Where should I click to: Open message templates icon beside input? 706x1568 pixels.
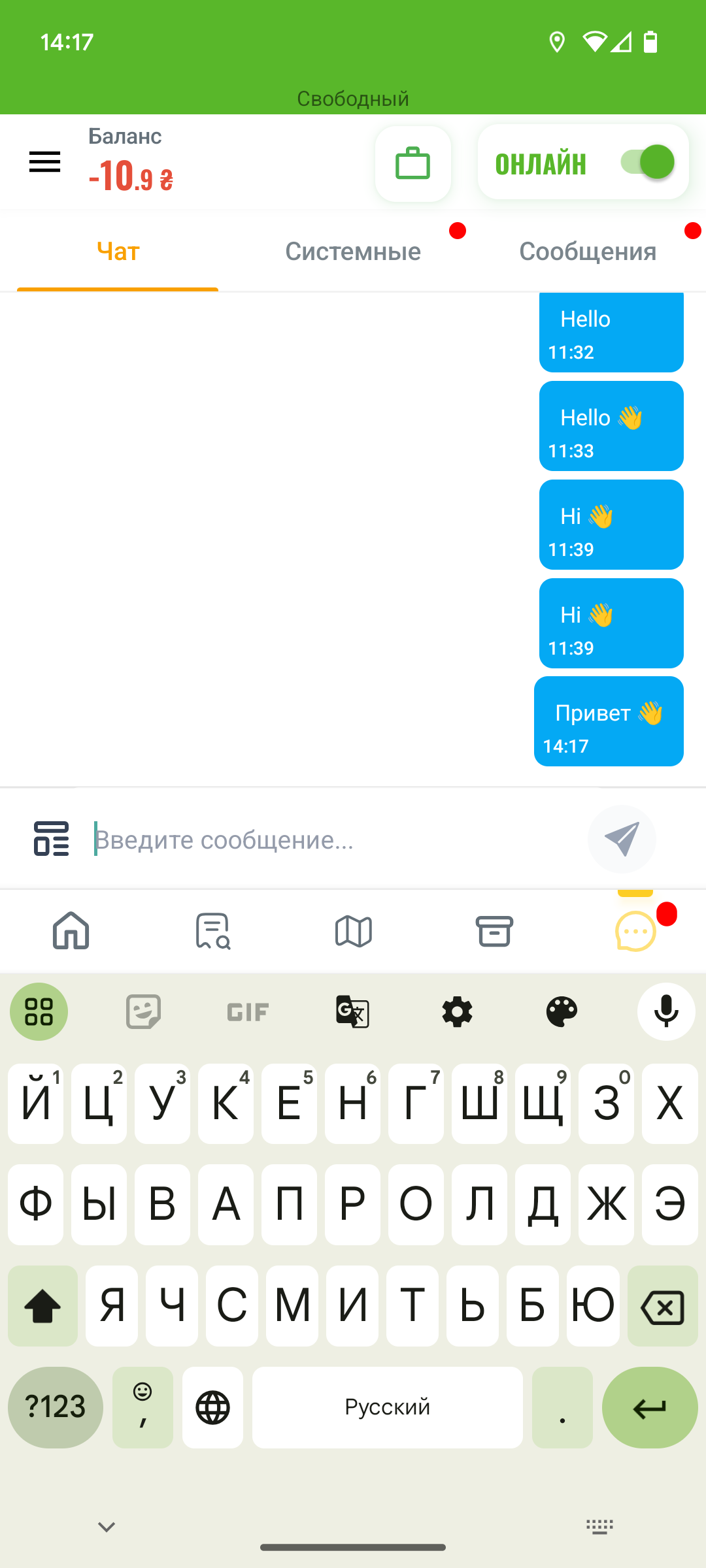tap(52, 838)
